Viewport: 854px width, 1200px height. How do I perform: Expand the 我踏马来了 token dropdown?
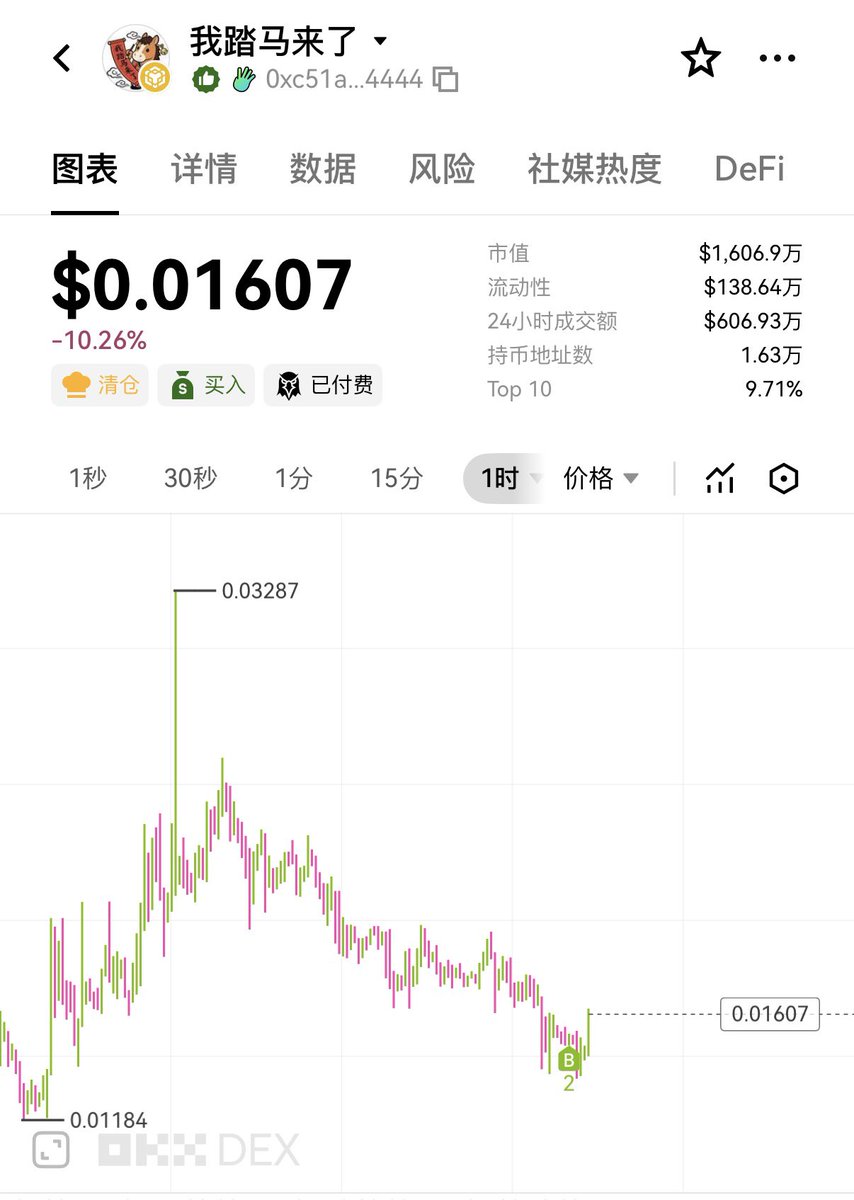pos(380,42)
